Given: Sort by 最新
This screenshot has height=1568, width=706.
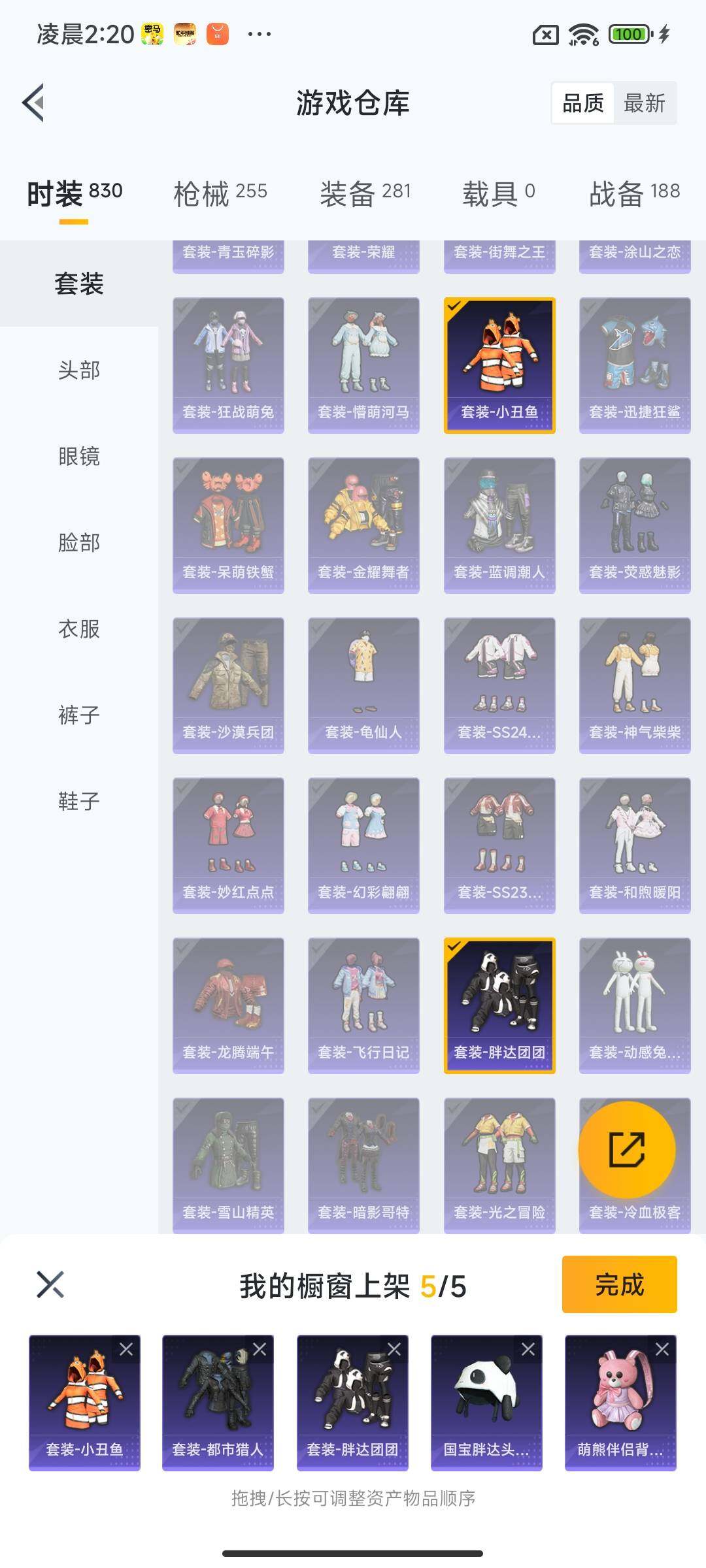Looking at the screenshot, I should tap(644, 103).
